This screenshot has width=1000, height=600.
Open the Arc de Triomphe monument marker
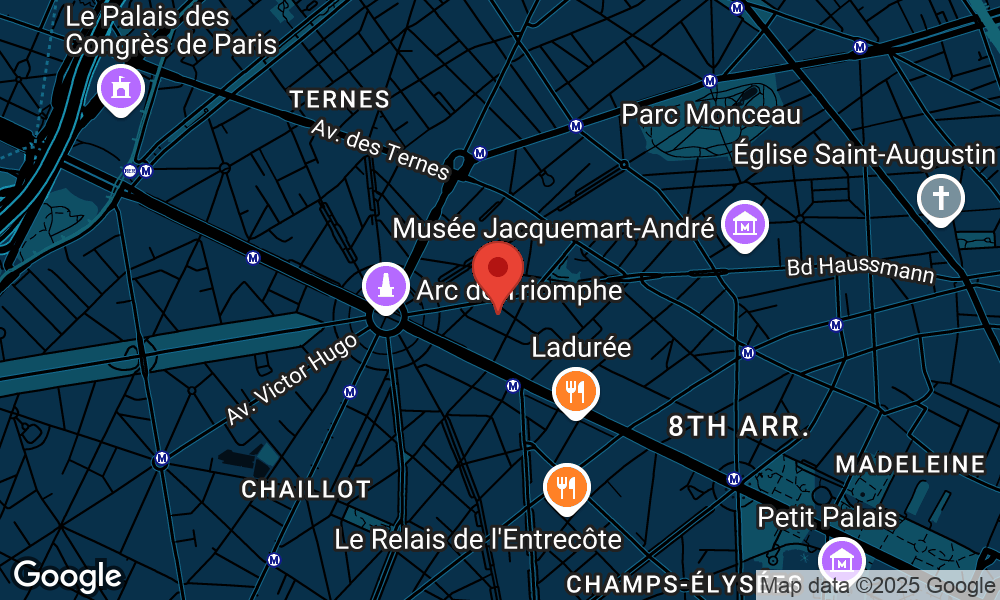(x=385, y=285)
